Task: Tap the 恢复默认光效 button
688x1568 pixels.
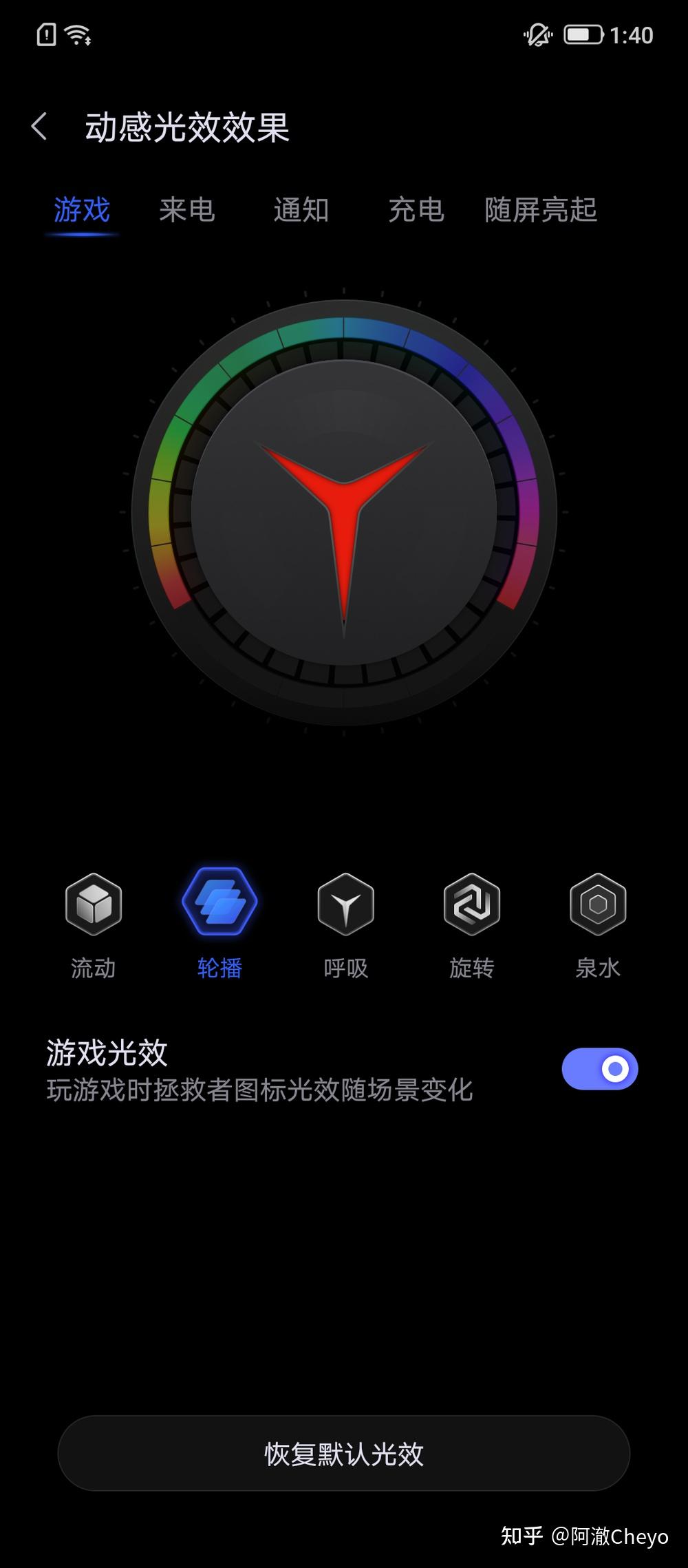Action: [x=344, y=1454]
